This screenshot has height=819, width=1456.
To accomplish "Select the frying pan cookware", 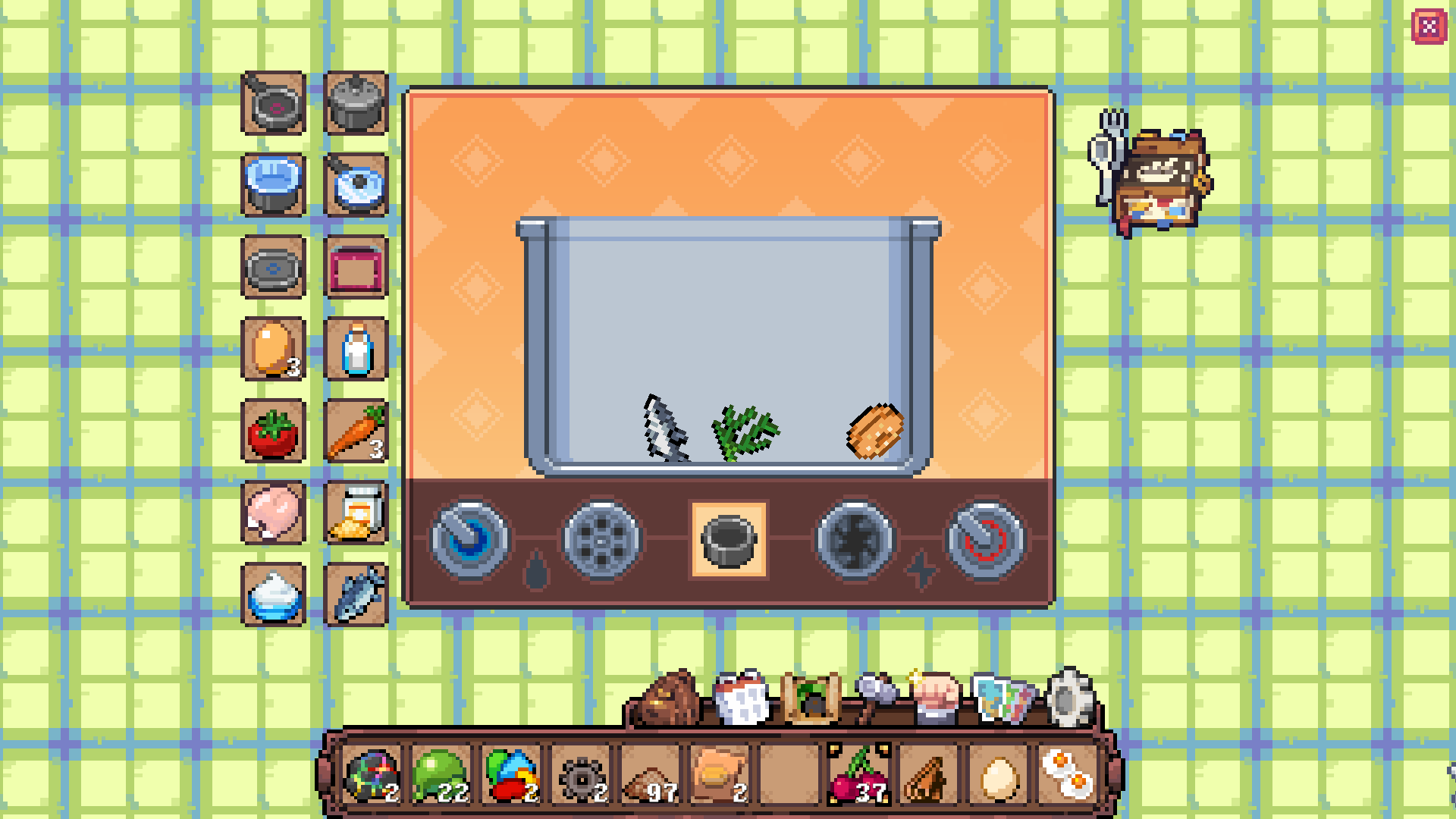I will point(273,103).
